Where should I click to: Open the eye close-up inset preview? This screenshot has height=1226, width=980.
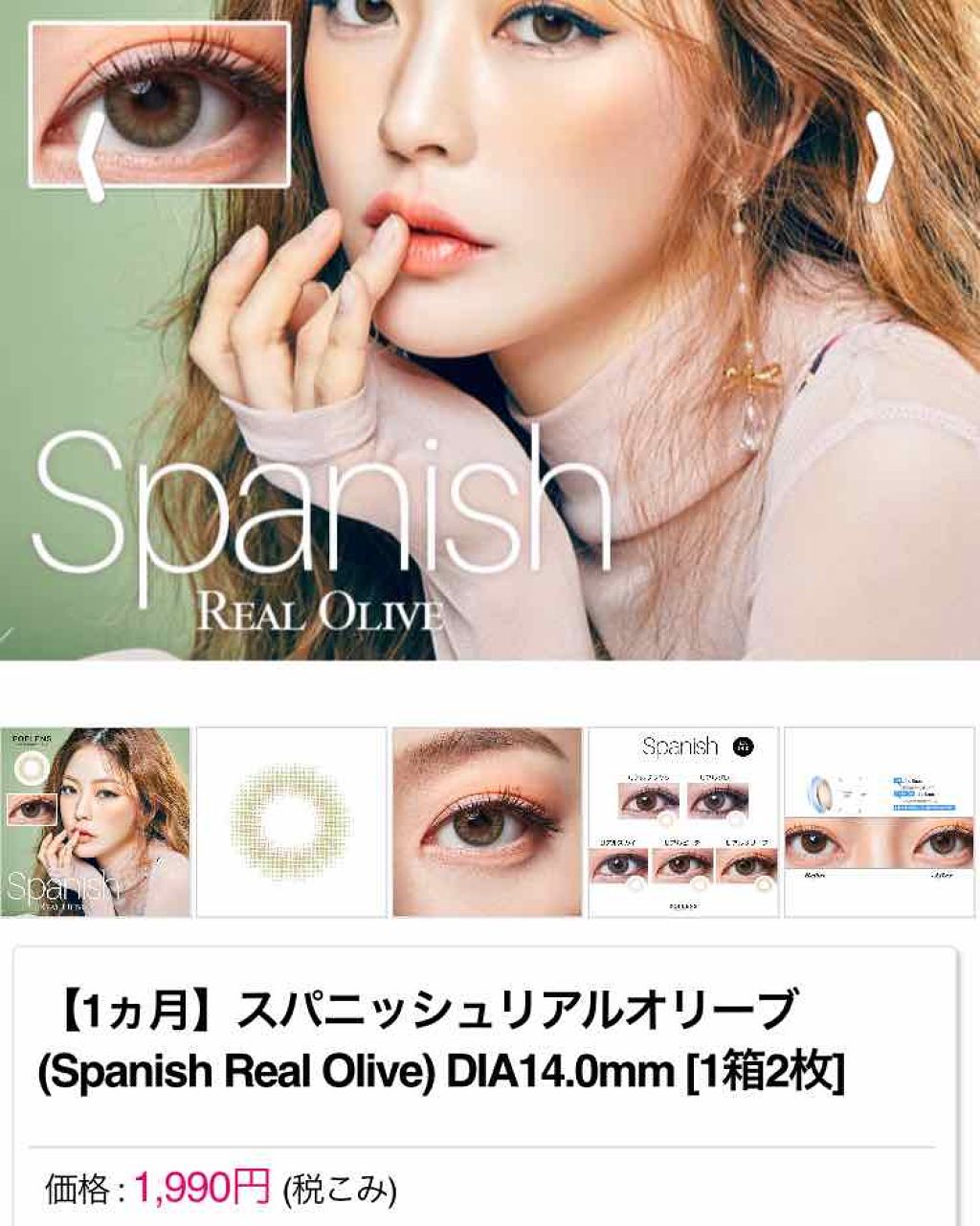point(161,105)
